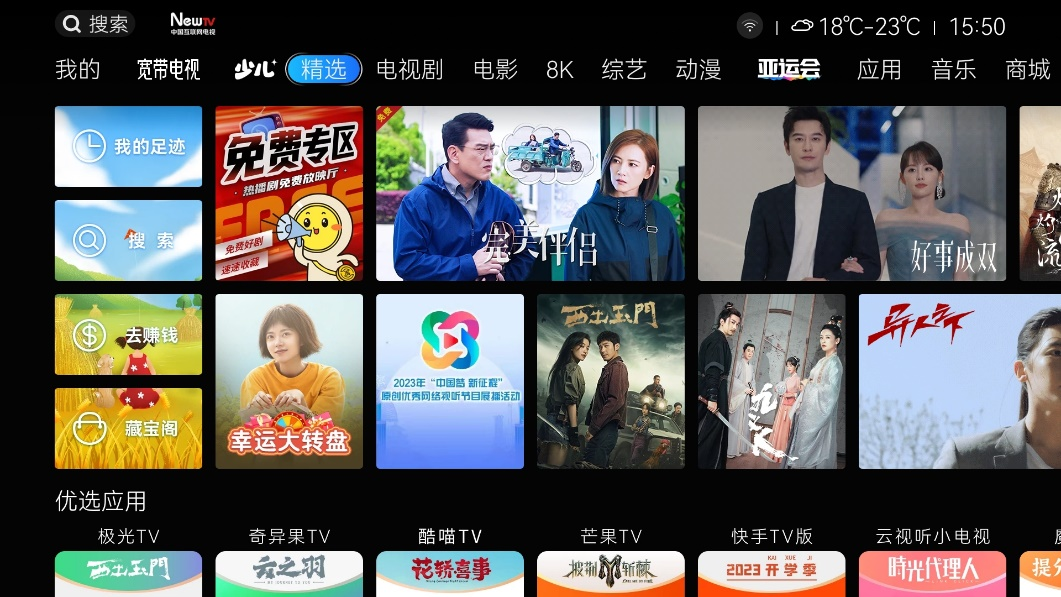Switch to the 综艺 tab

624,69
